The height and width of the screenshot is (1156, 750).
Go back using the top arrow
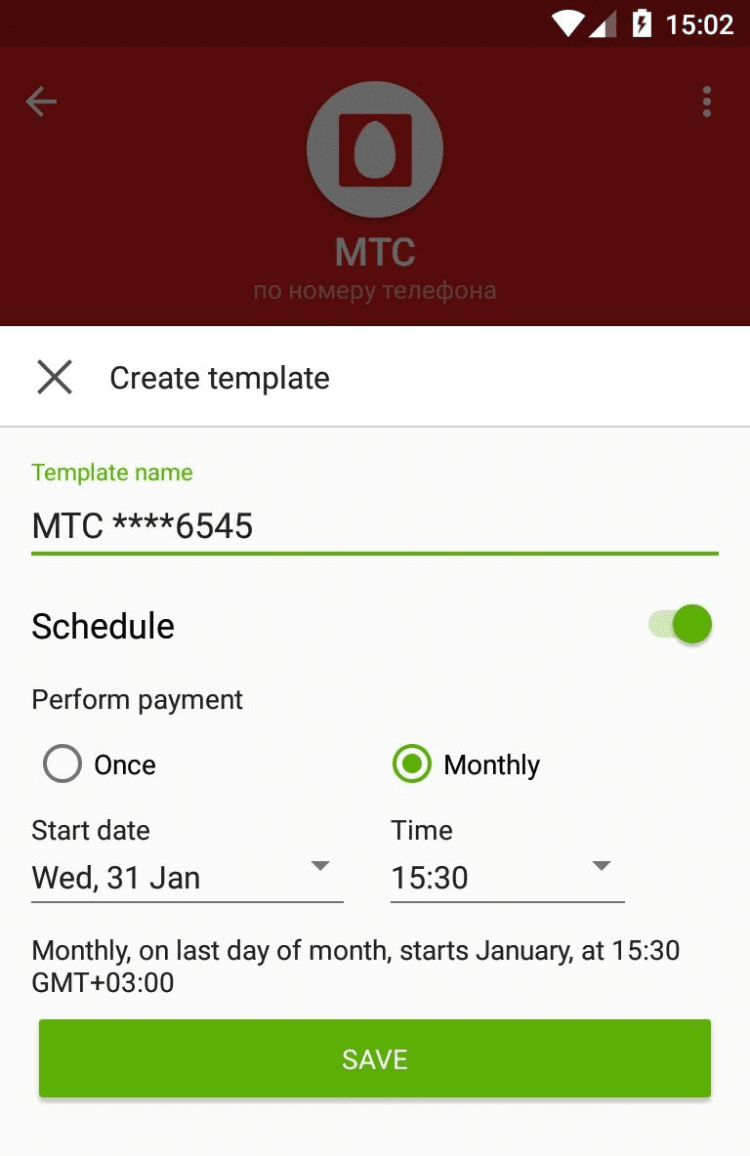tap(41, 101)
